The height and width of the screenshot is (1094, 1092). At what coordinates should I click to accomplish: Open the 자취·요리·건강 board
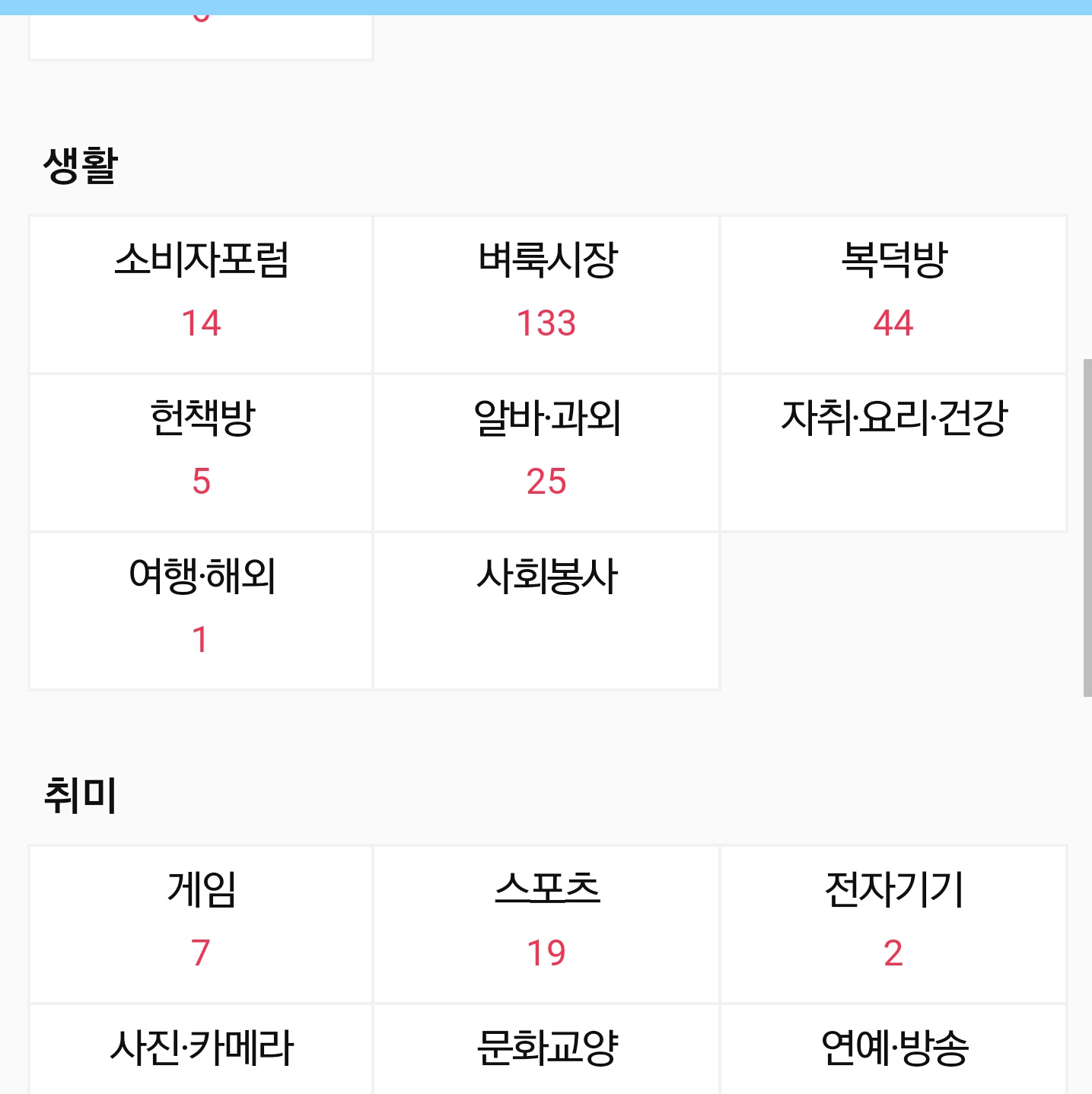(x=893, y=452)
